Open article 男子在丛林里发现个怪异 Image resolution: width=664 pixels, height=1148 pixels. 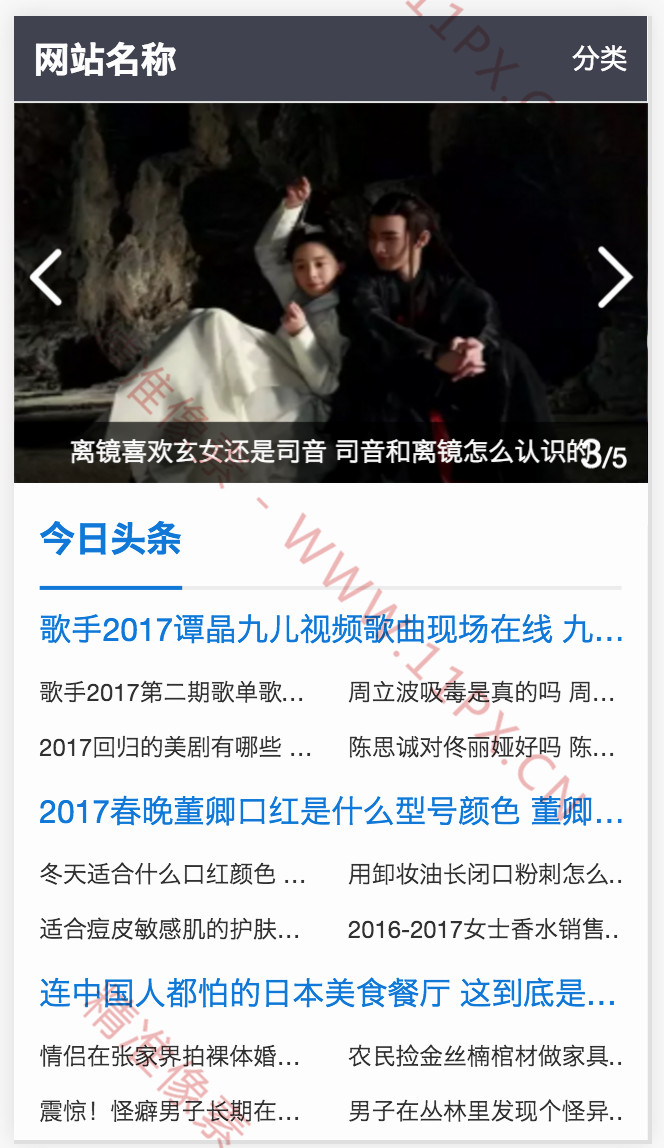485,1111
